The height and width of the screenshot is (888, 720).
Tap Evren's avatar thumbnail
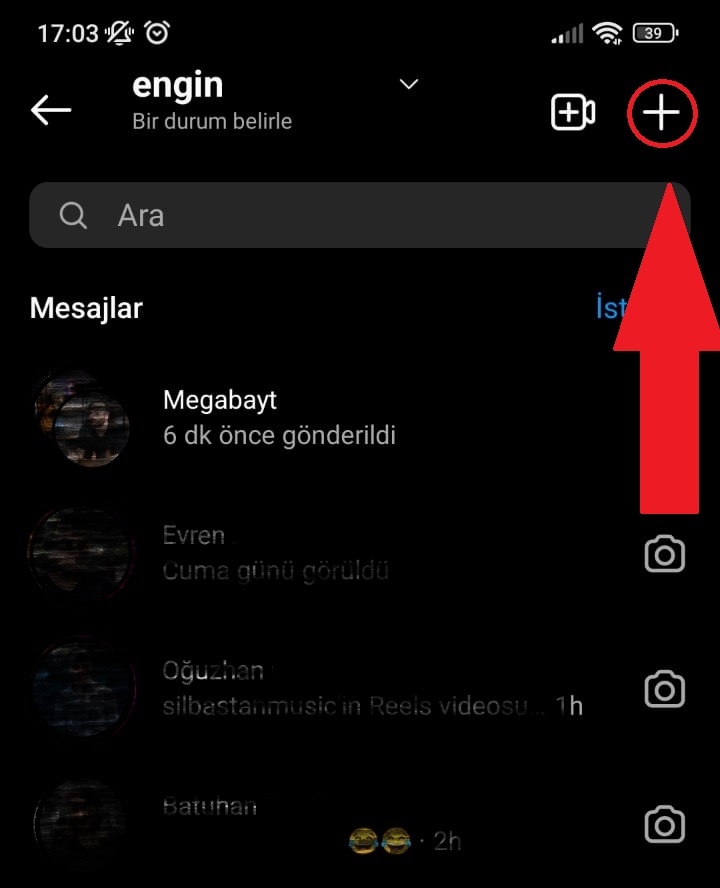(80, 553)
